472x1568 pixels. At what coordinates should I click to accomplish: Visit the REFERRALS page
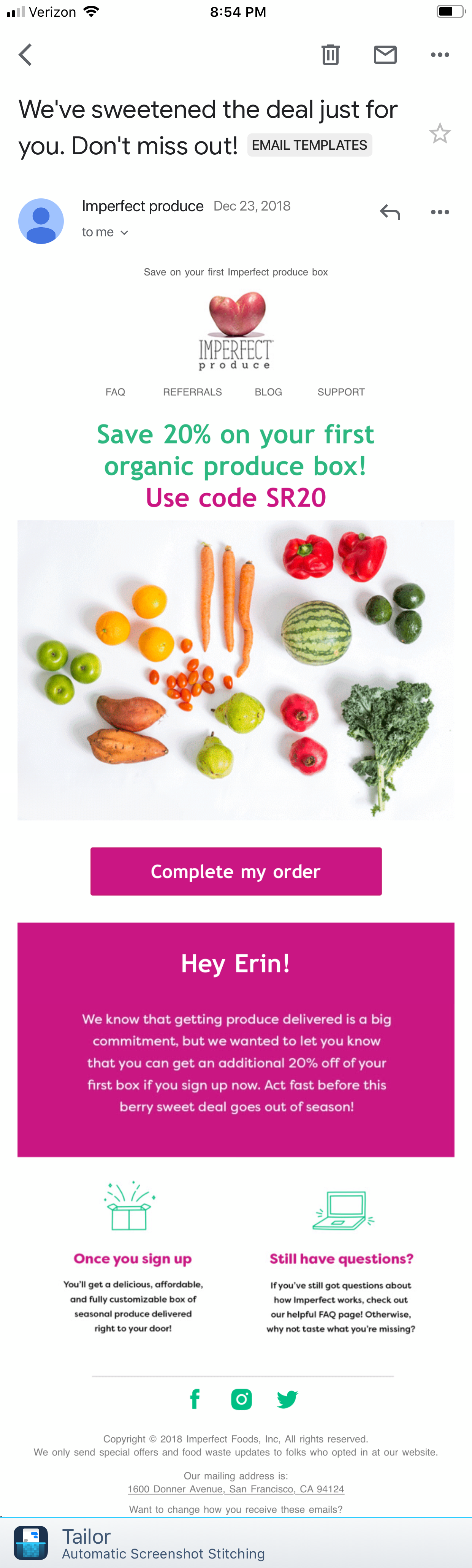coord(192,392)
